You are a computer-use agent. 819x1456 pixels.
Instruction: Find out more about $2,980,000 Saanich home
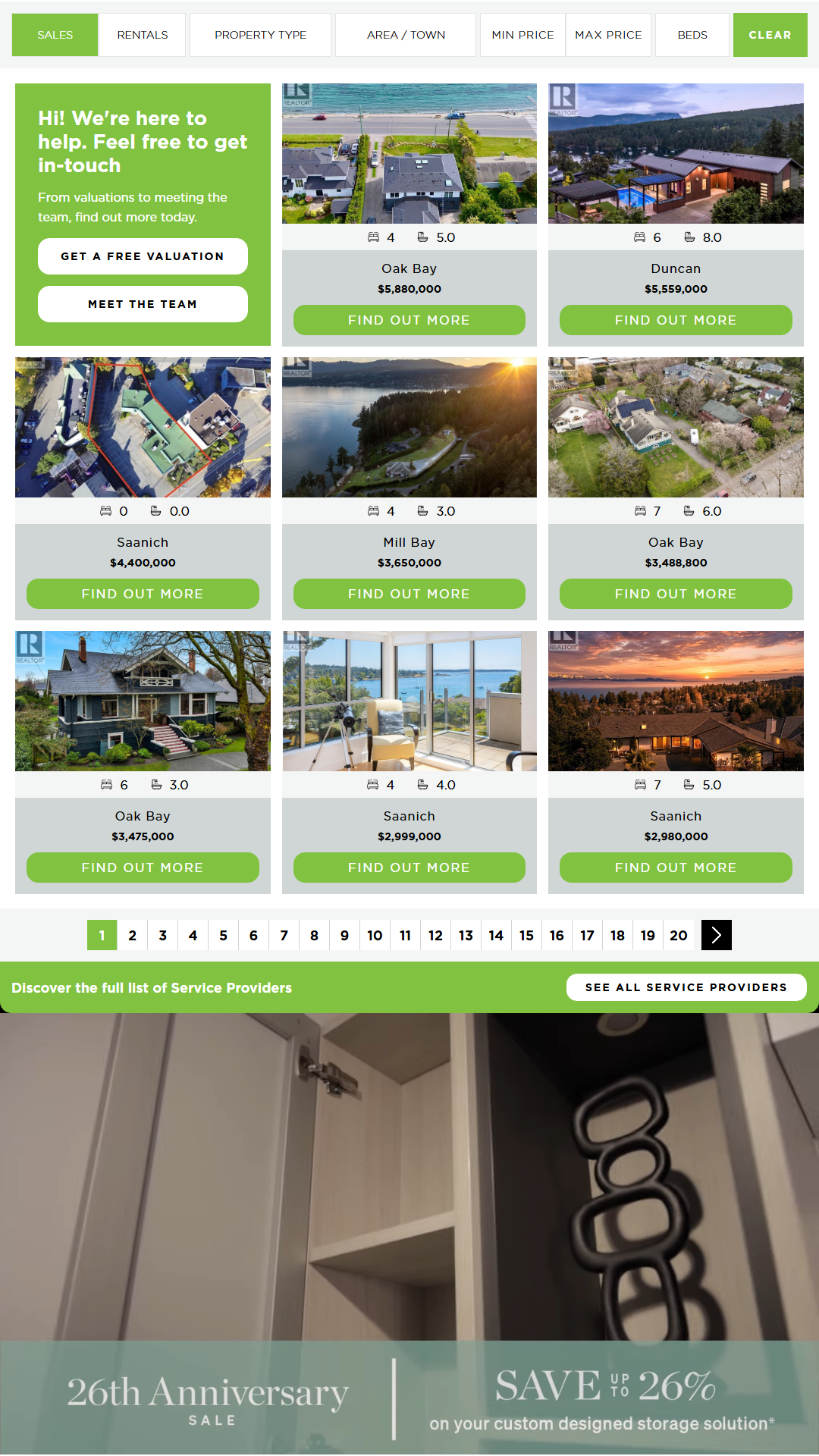(676, 868)
